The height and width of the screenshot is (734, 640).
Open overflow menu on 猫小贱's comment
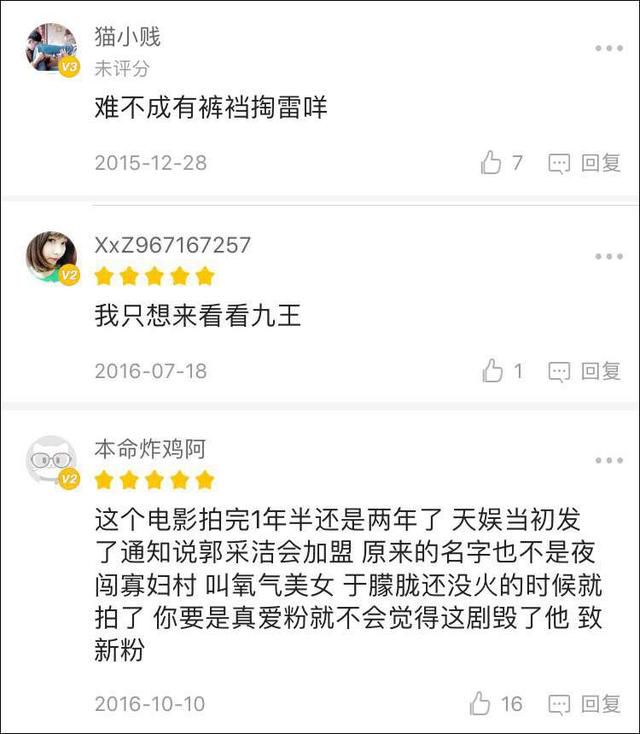pos(609,49)
